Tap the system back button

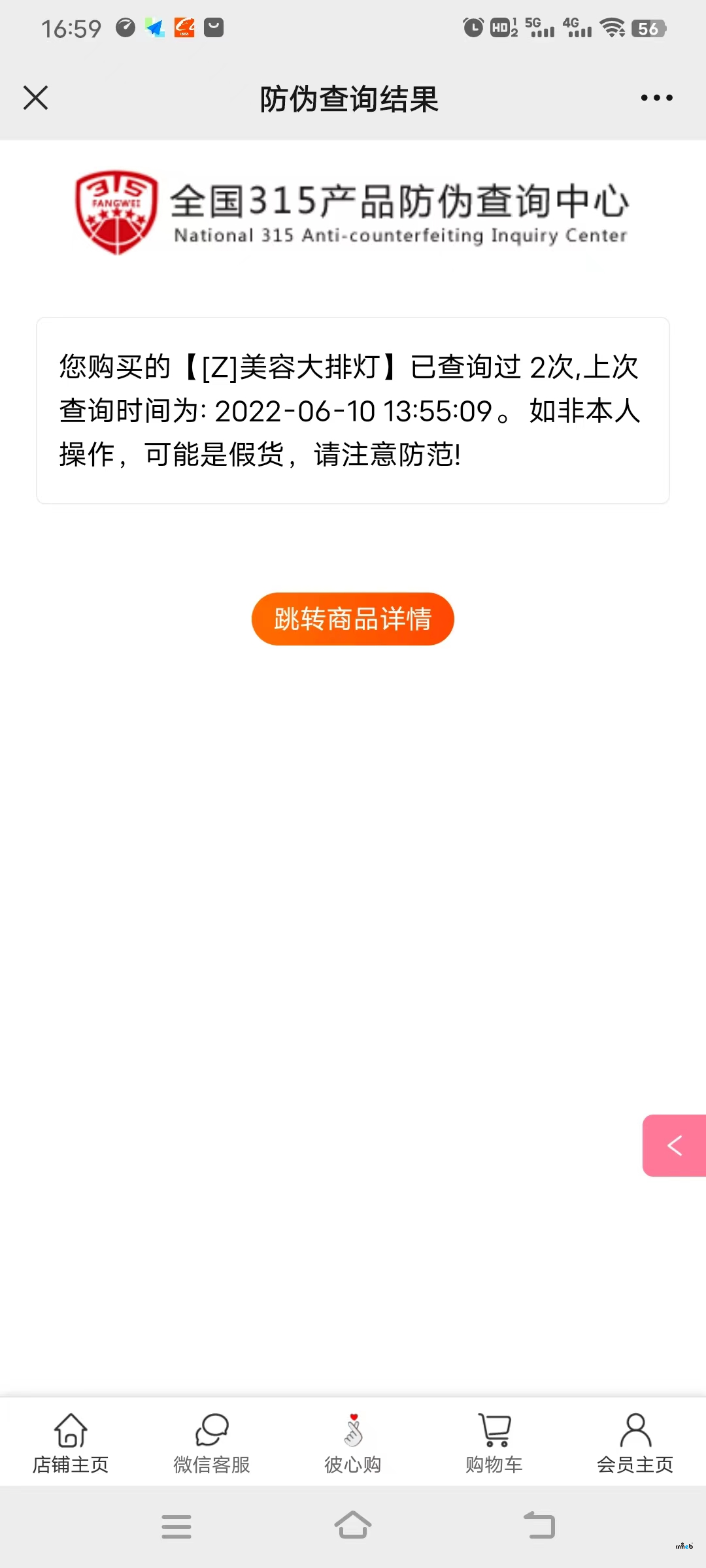[x=539, y=1526]
